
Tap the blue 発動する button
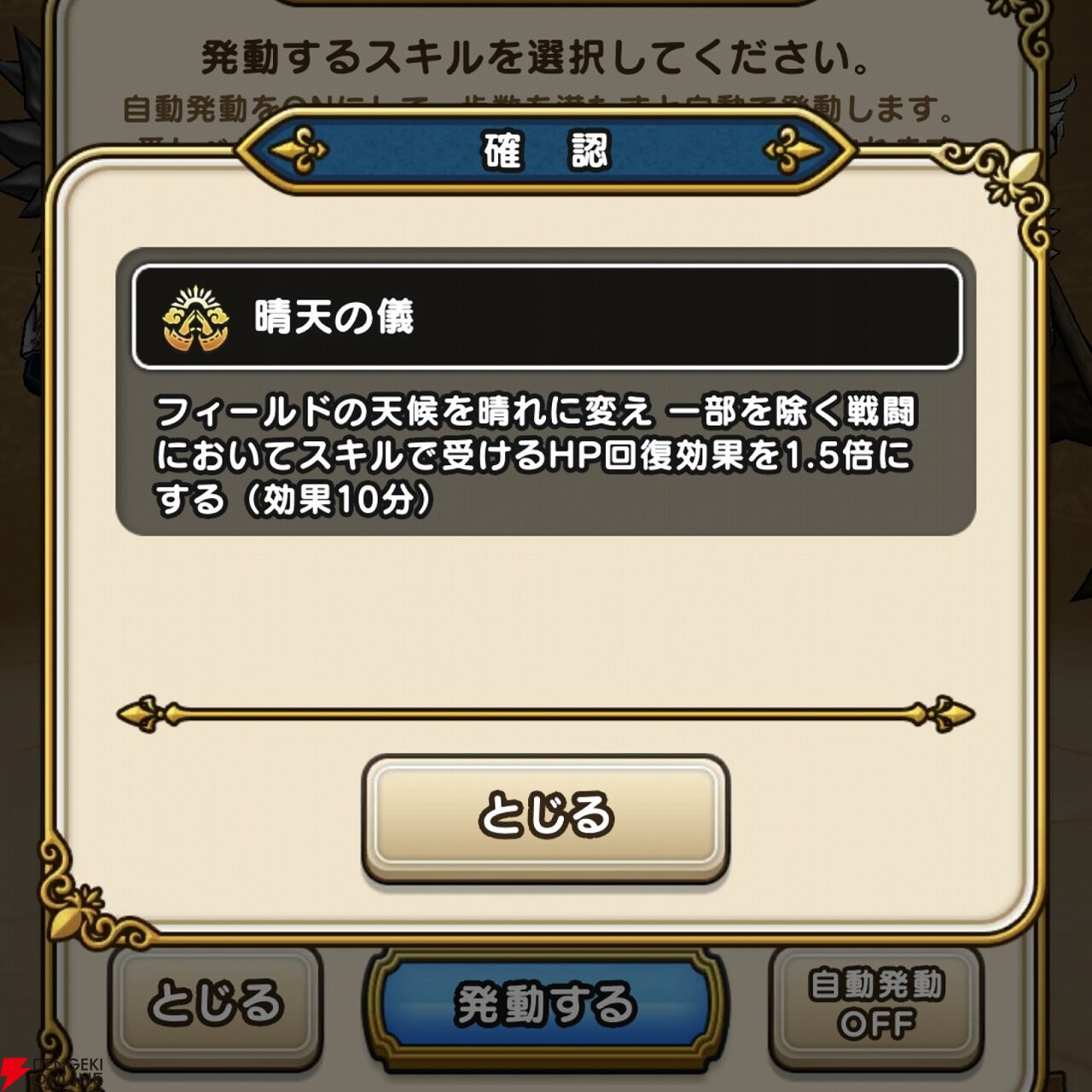click(x=546, y=1004)
